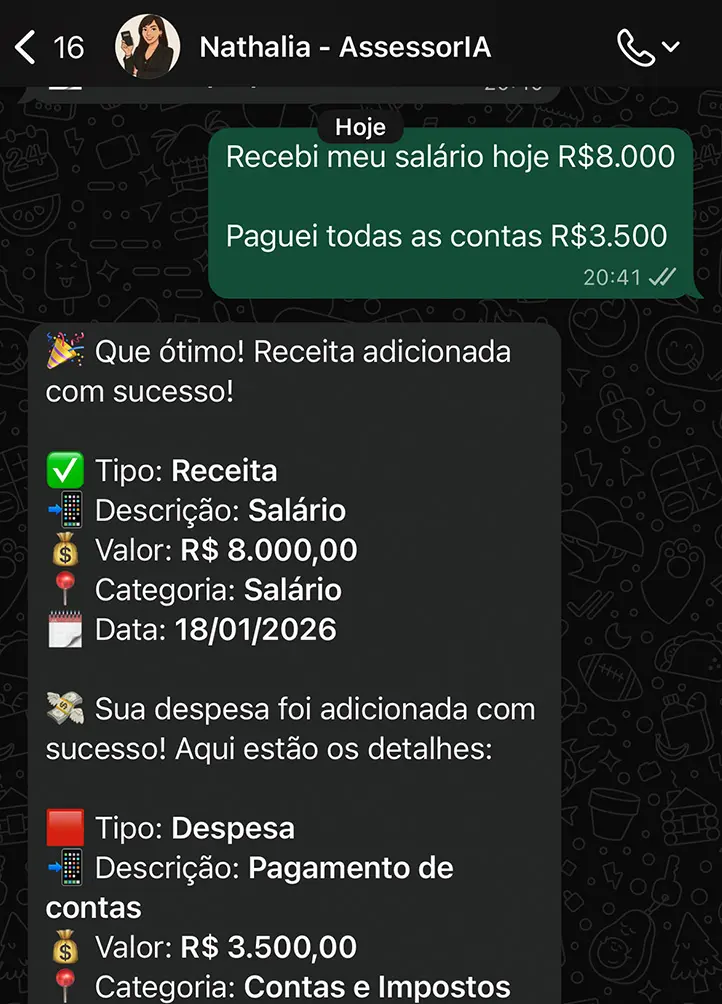
Task: Open the call options dropdown beside the phone icon
Action: 672,46
